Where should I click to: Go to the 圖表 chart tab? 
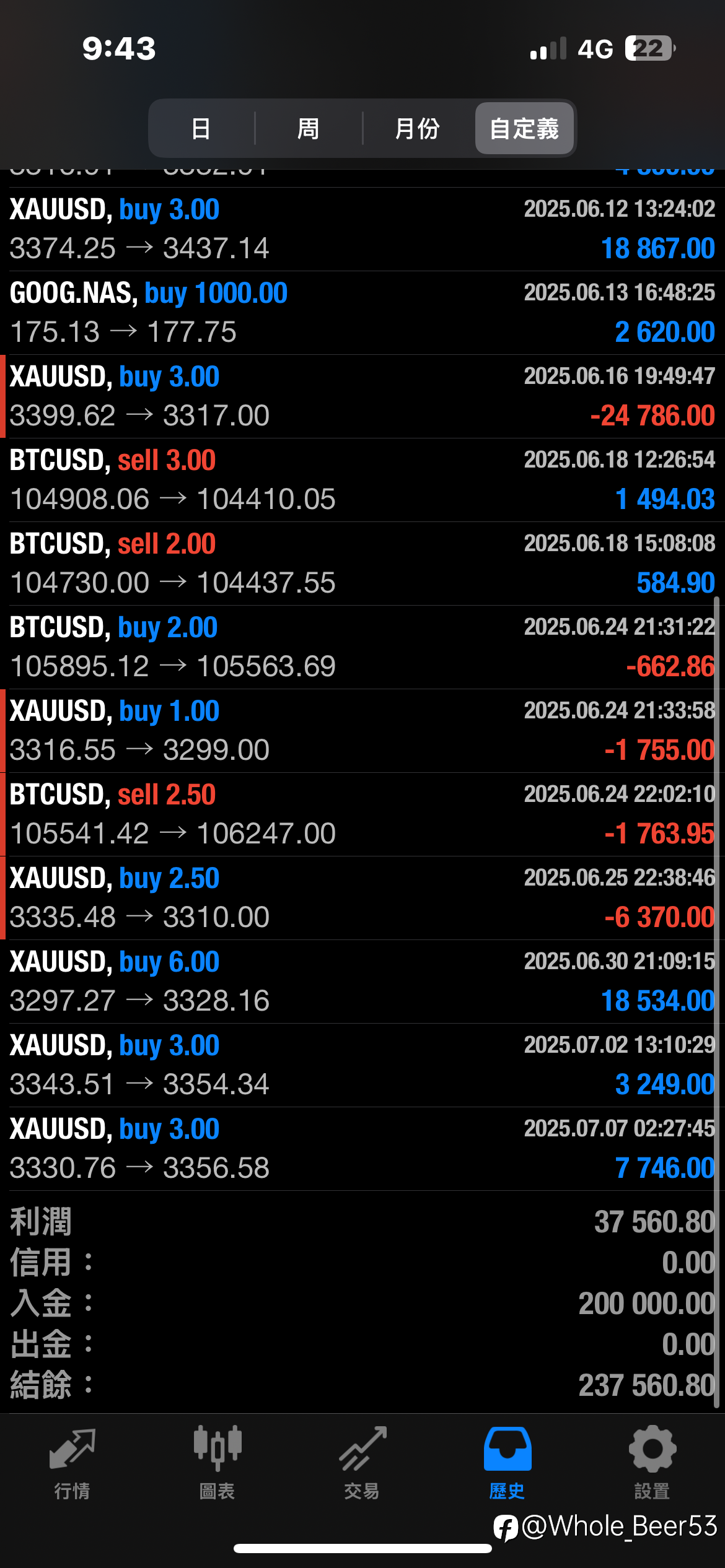point(217,1463)
